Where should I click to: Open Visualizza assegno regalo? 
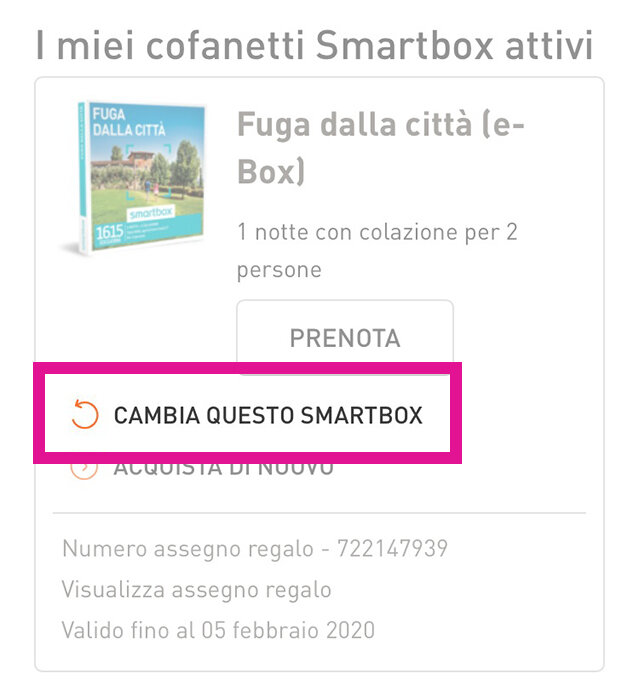click(196, 590)
